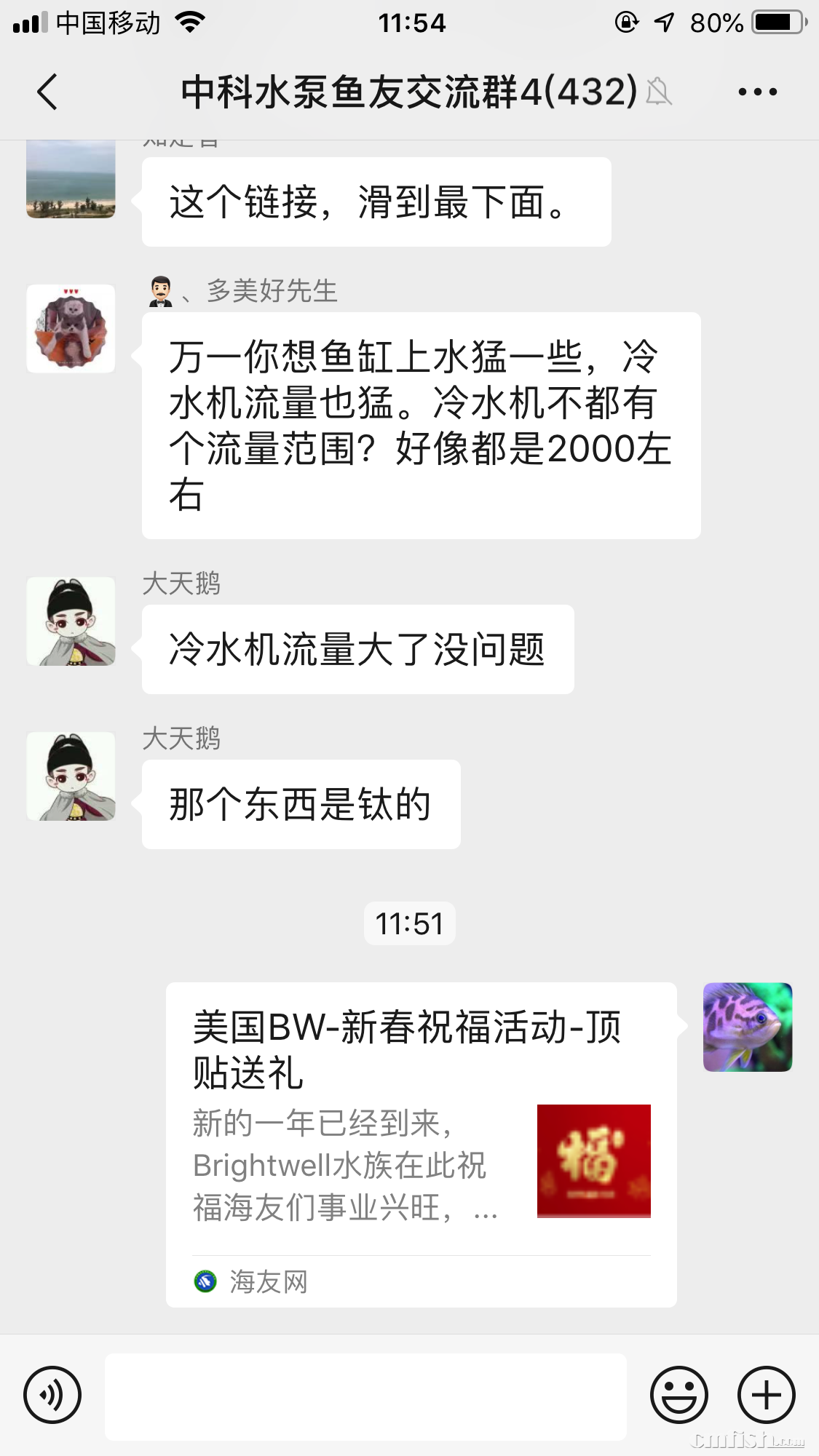Image resolution: width=819 pixels, height=1456 pixels.
Task: Tap the 福 thumbnail image on the card
Action: [593, 1161]
